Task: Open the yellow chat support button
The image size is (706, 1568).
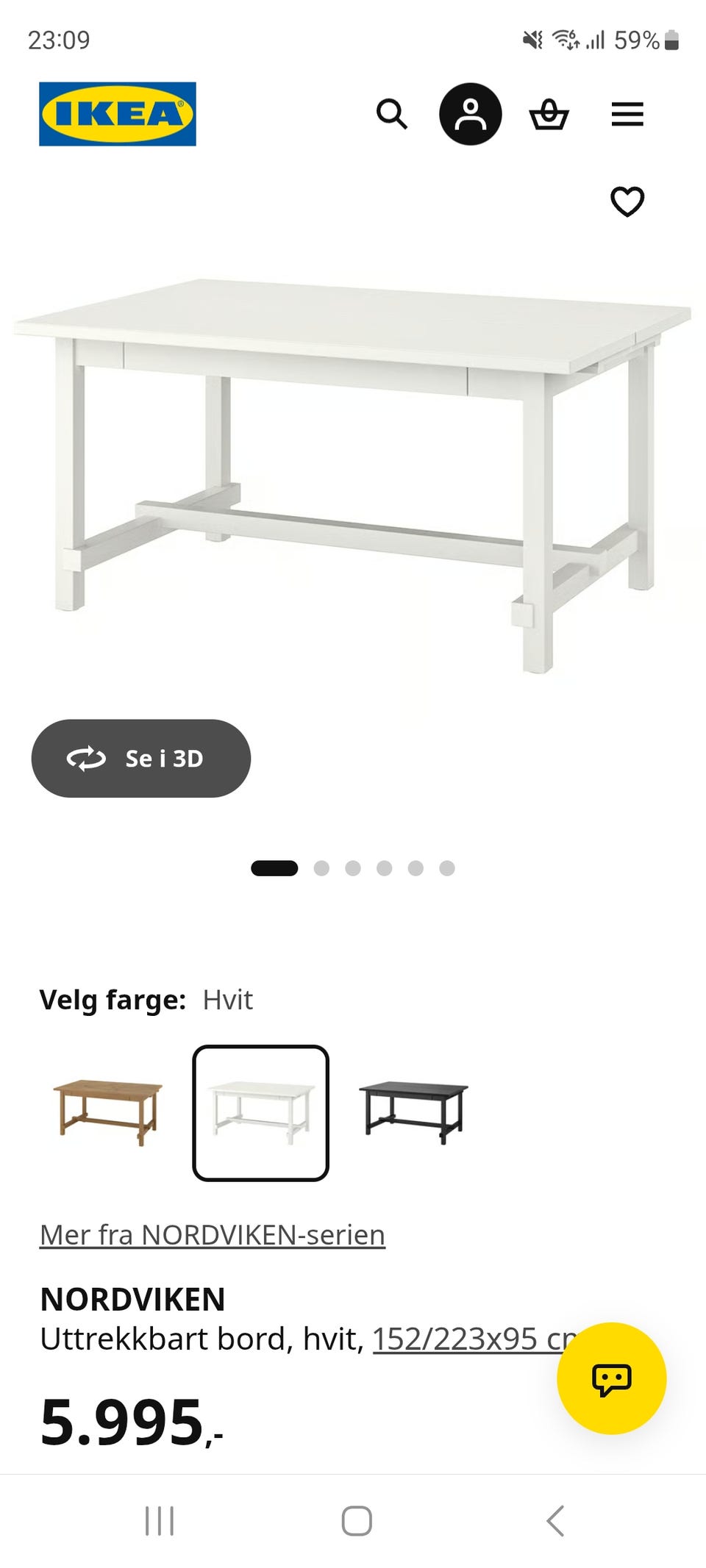Action: [612, 1378]
